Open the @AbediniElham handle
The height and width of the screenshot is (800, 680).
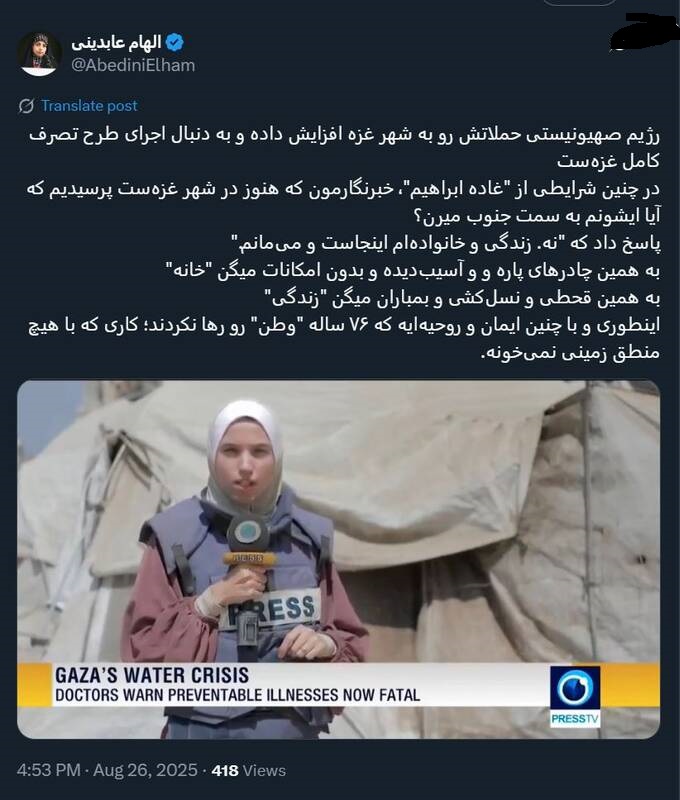135,65
